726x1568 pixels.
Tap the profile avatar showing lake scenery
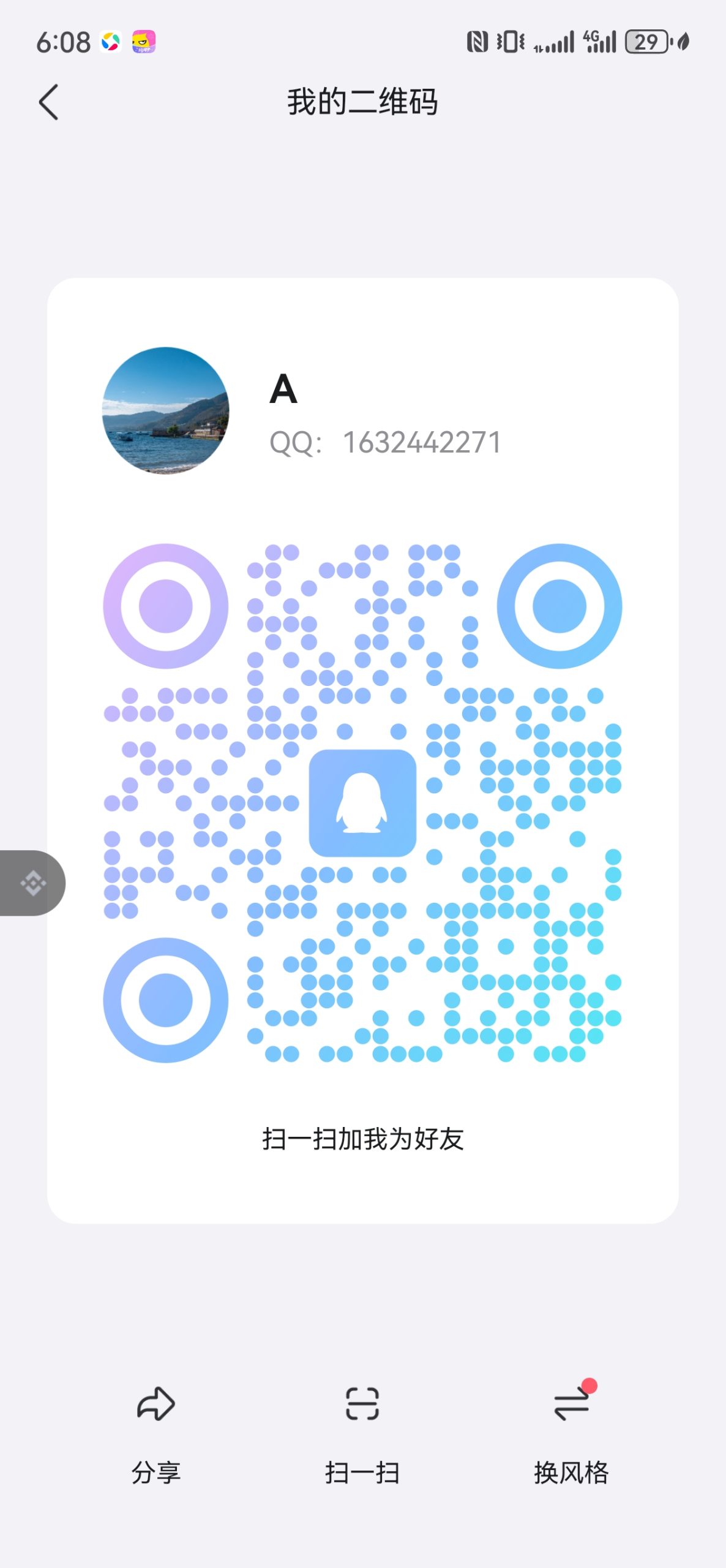point(166,412)
